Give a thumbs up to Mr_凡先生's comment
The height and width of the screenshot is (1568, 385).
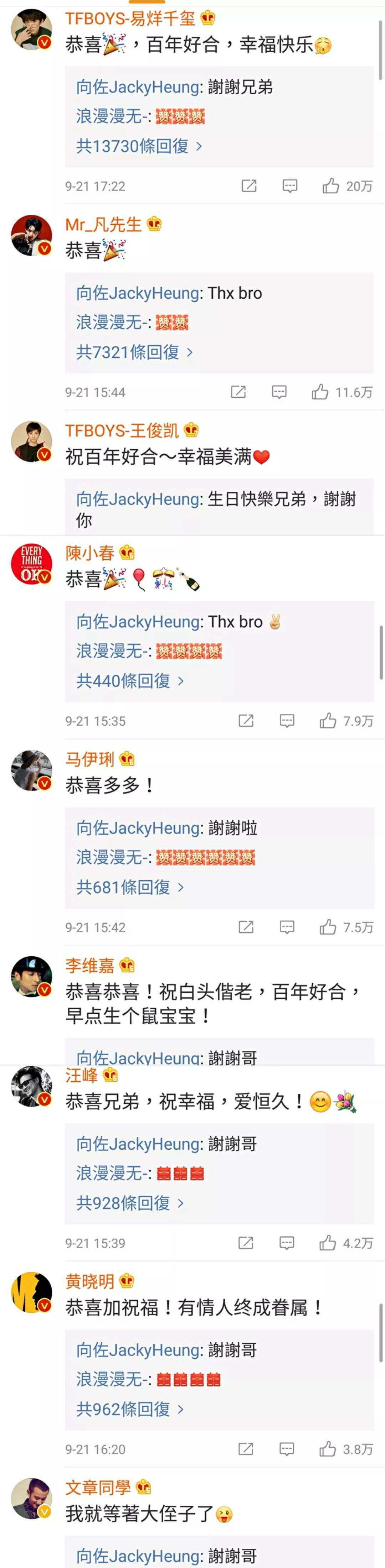[320, 392]
